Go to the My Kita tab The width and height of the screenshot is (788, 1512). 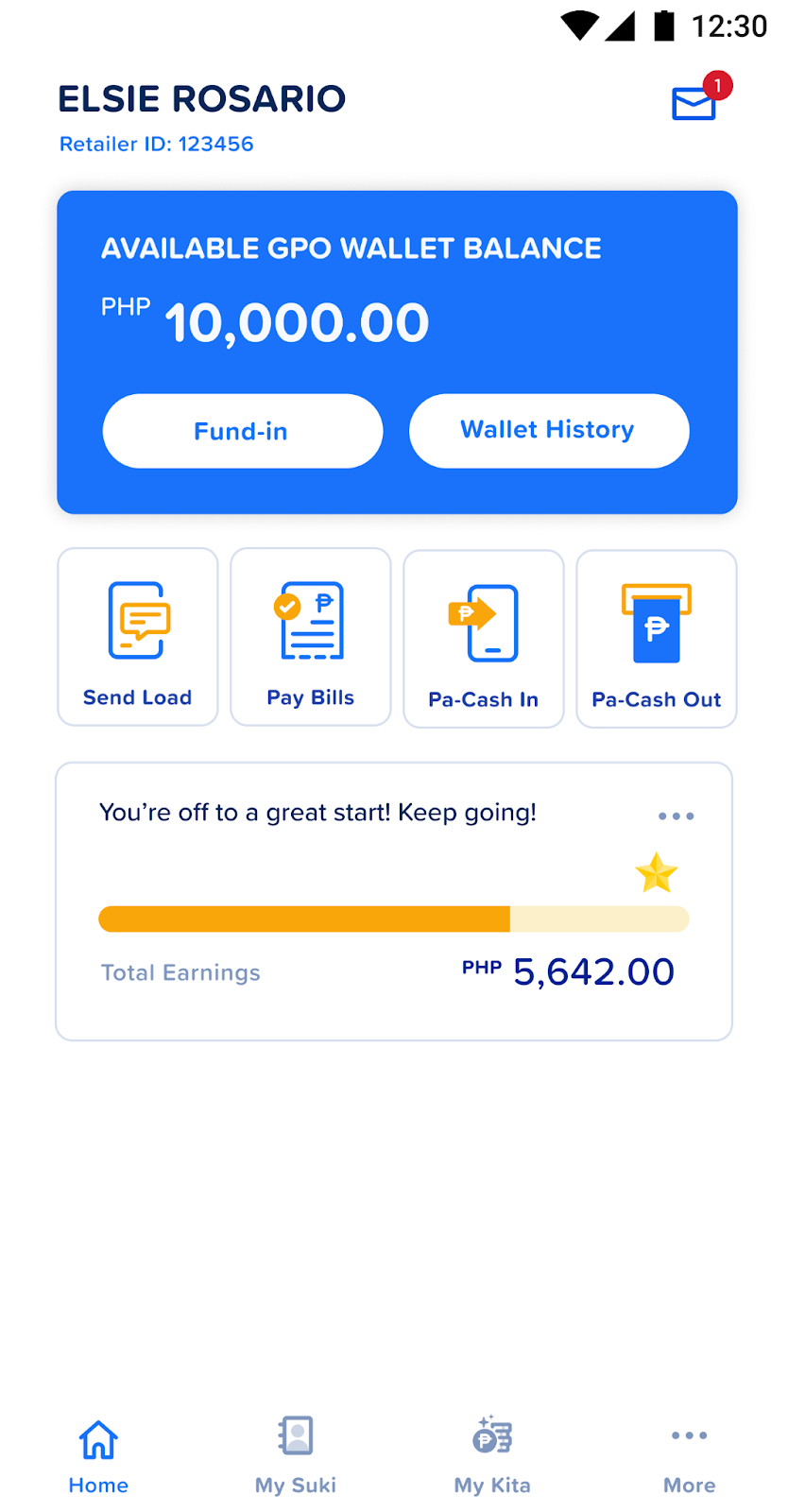coord(492,1455)
